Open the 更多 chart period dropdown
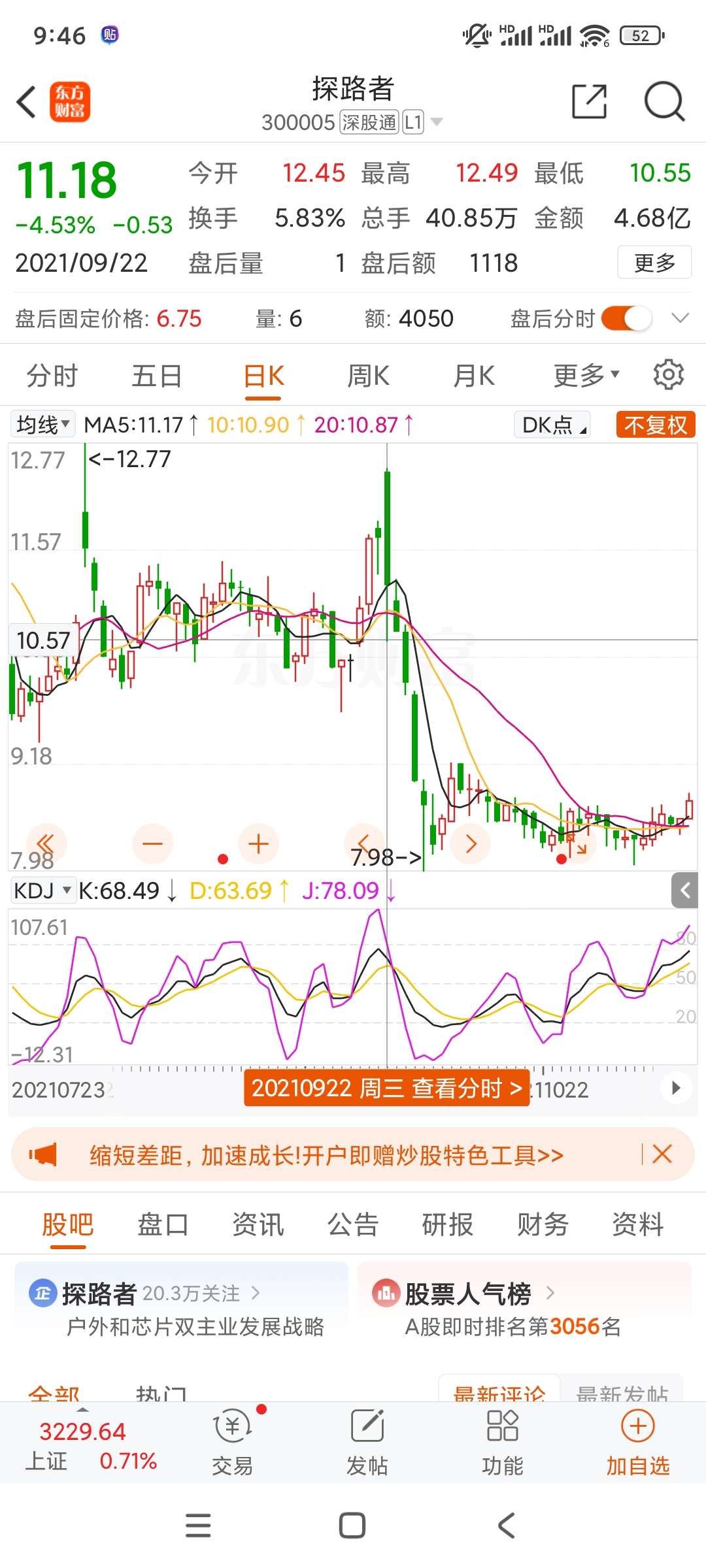This screenshot has height=1568, width=706. [586, 376]
